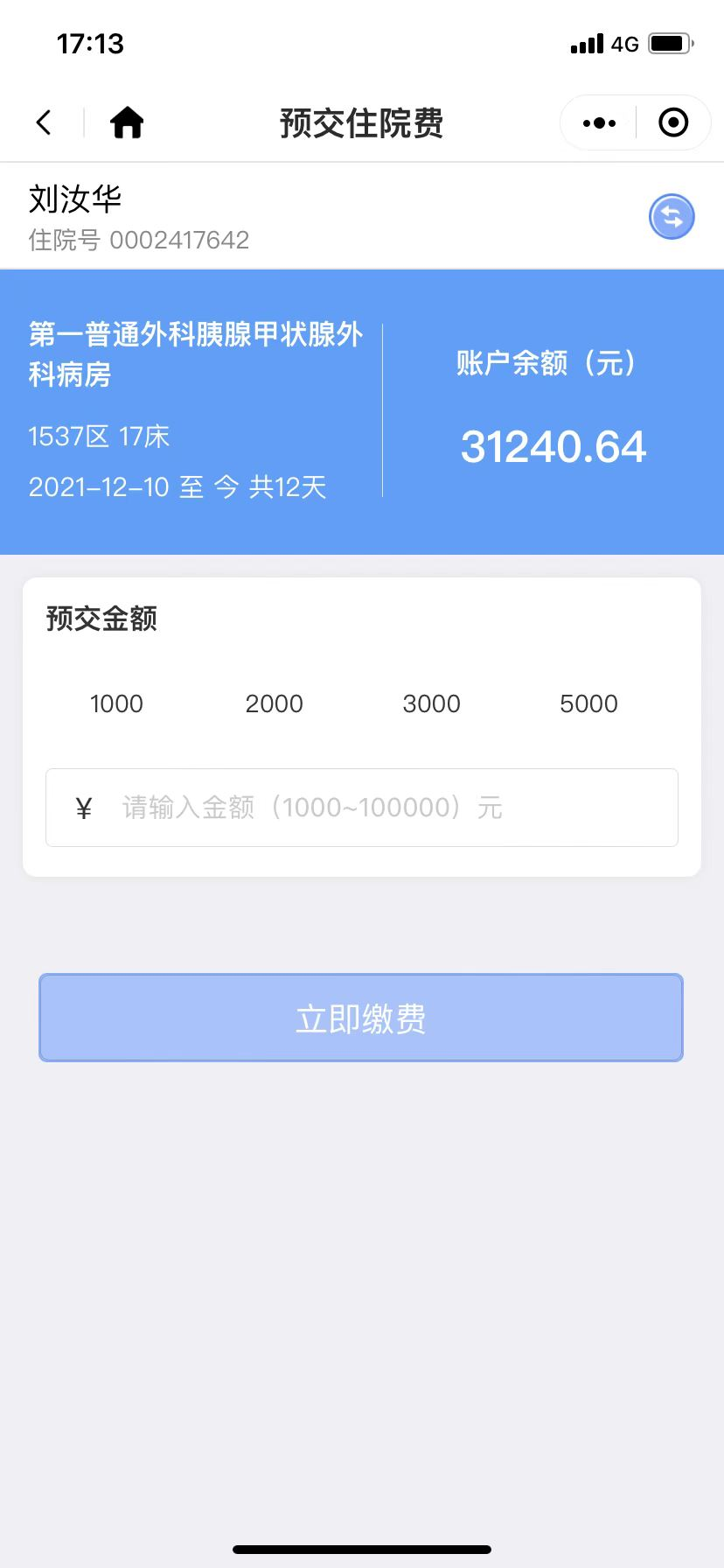This screenshot has width=724, height=1568.
Task: Click the mini-program capsule target icon
Action: pos(673,122)
